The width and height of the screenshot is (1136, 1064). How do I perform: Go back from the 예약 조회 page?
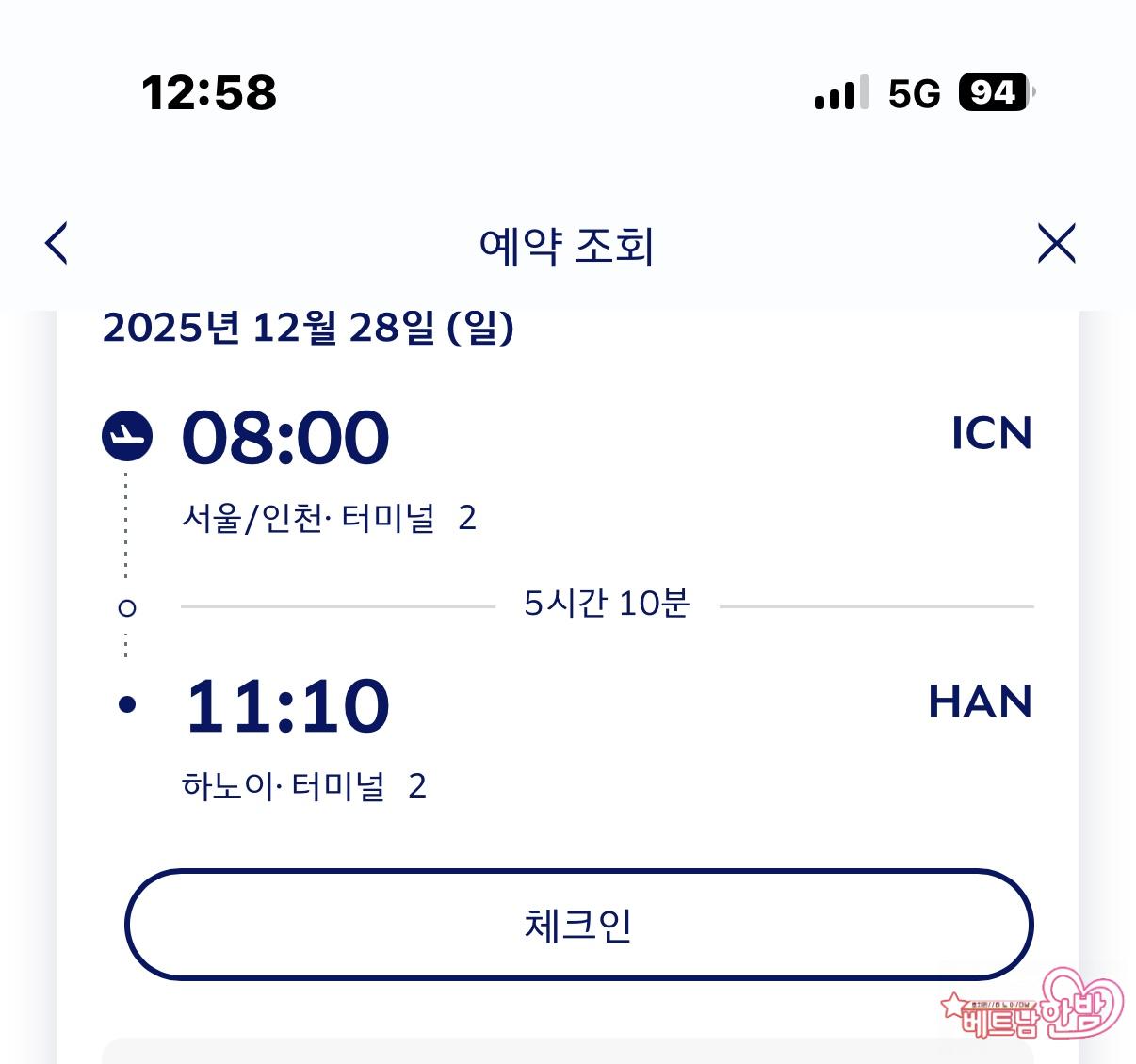(57, 243)
